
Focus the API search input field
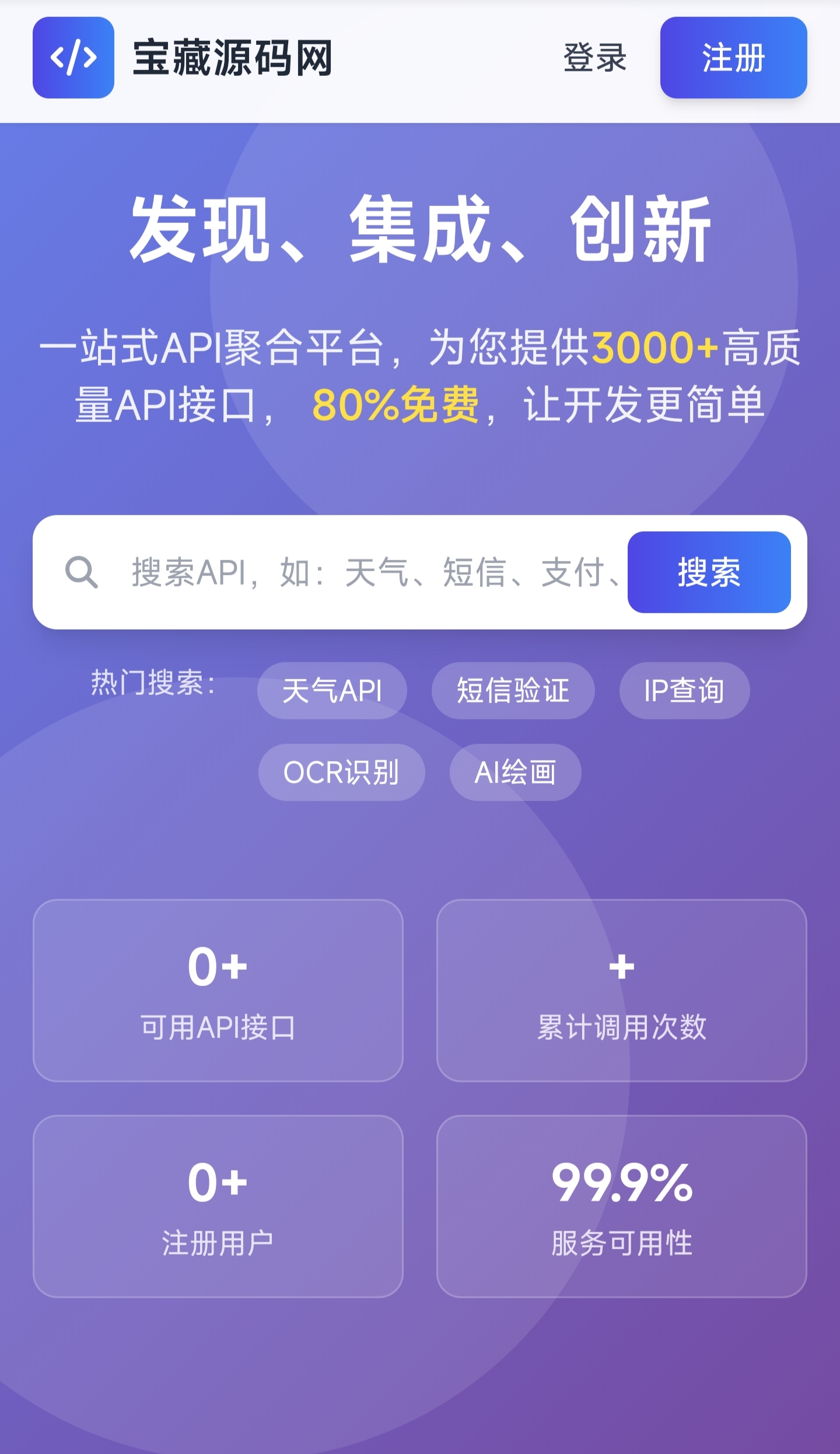(350, 574)
